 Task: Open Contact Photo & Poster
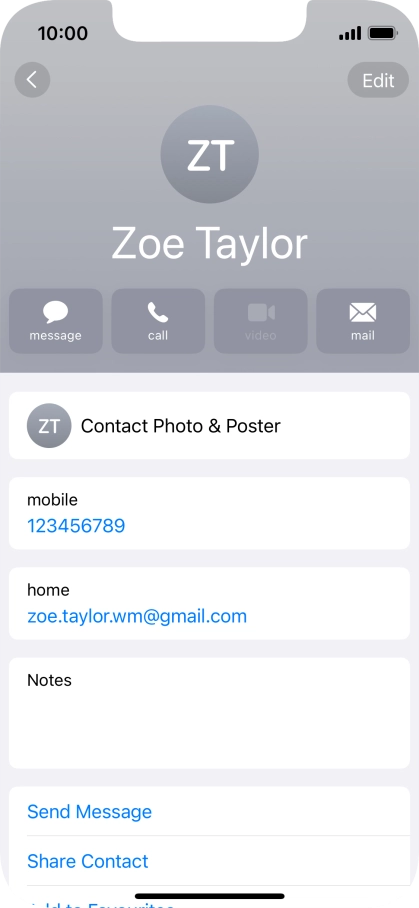pyautogui.click(x=210, y=426)
